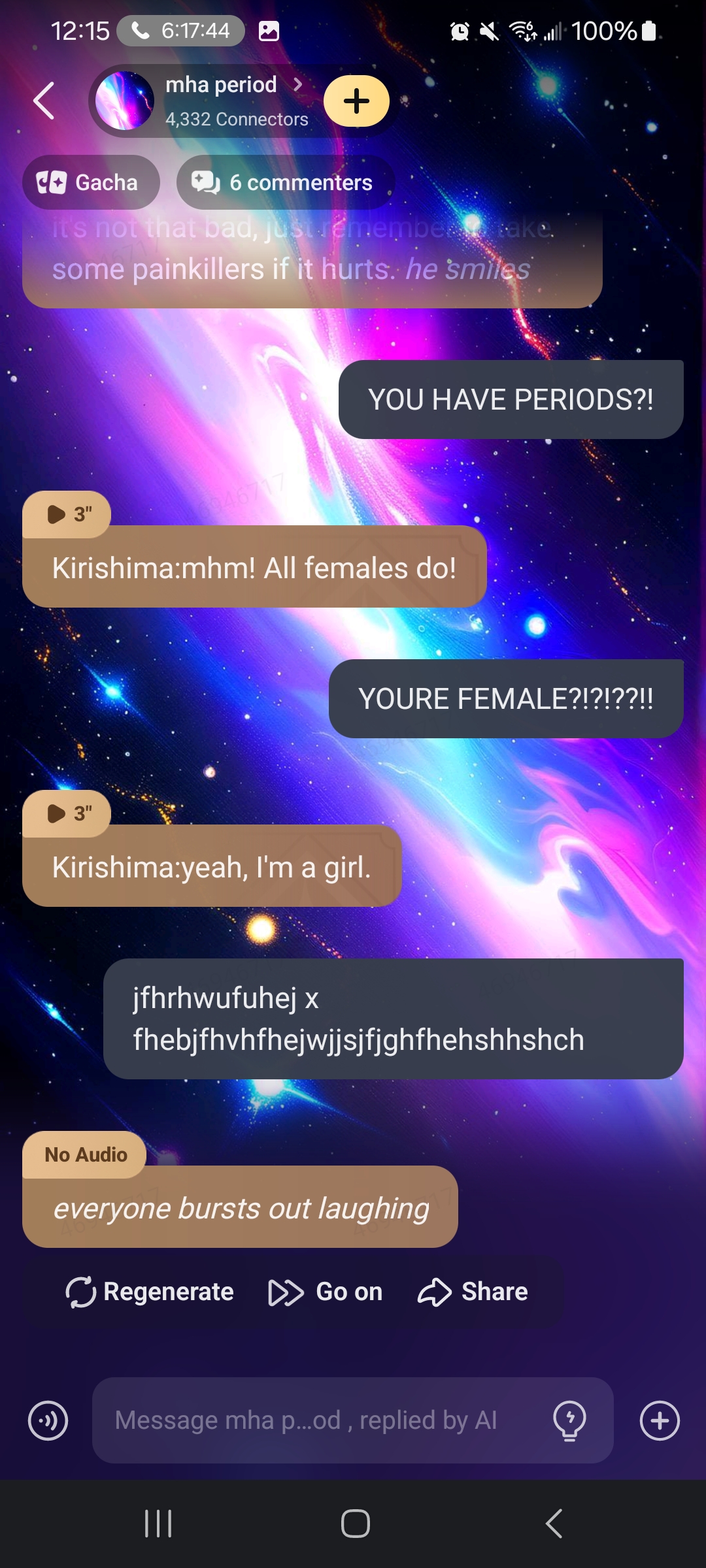Go back using the top-left arrow
The image size is (706, 1568).
[44, 101]
